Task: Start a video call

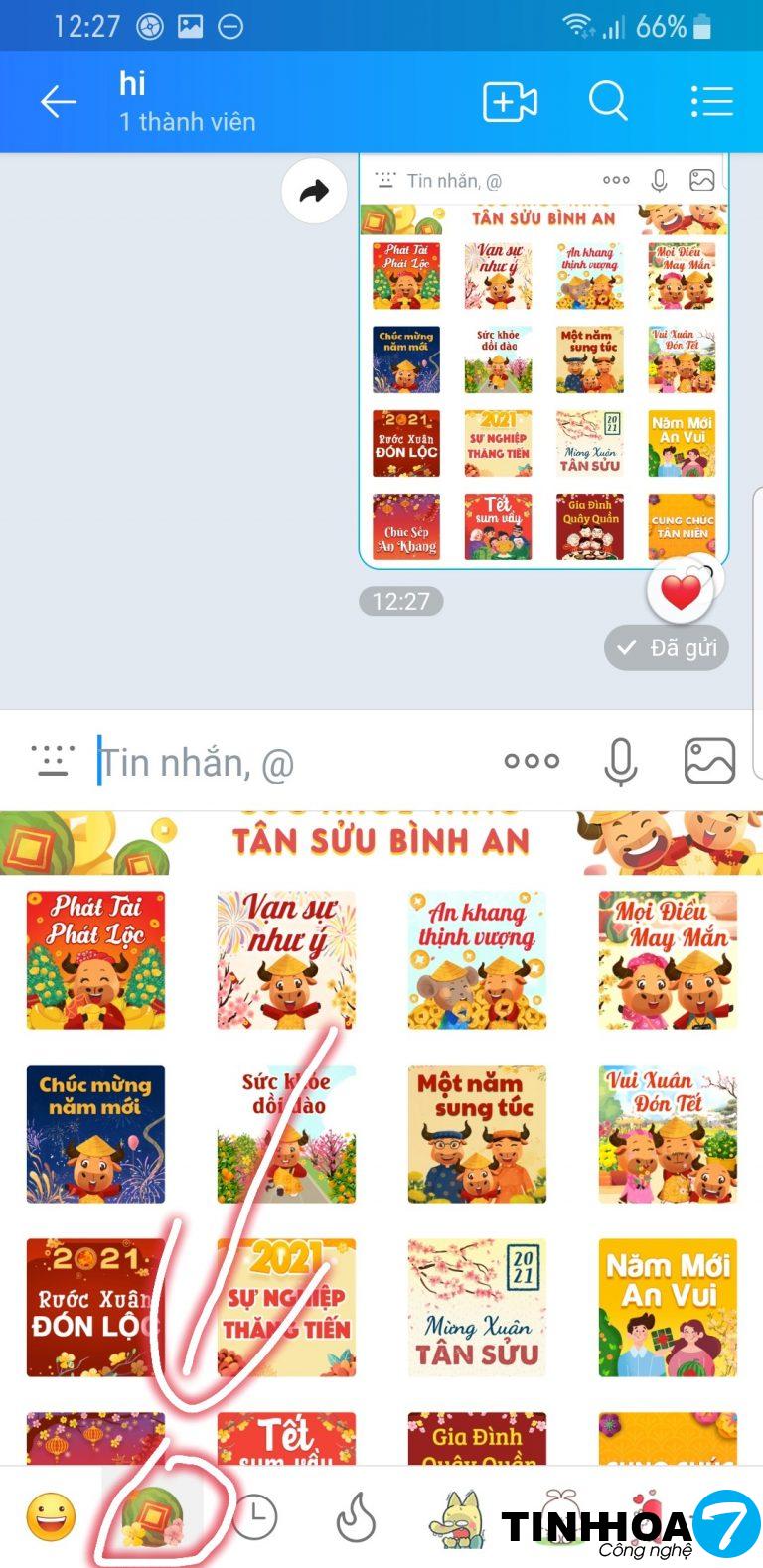Action: pos(510,101)
